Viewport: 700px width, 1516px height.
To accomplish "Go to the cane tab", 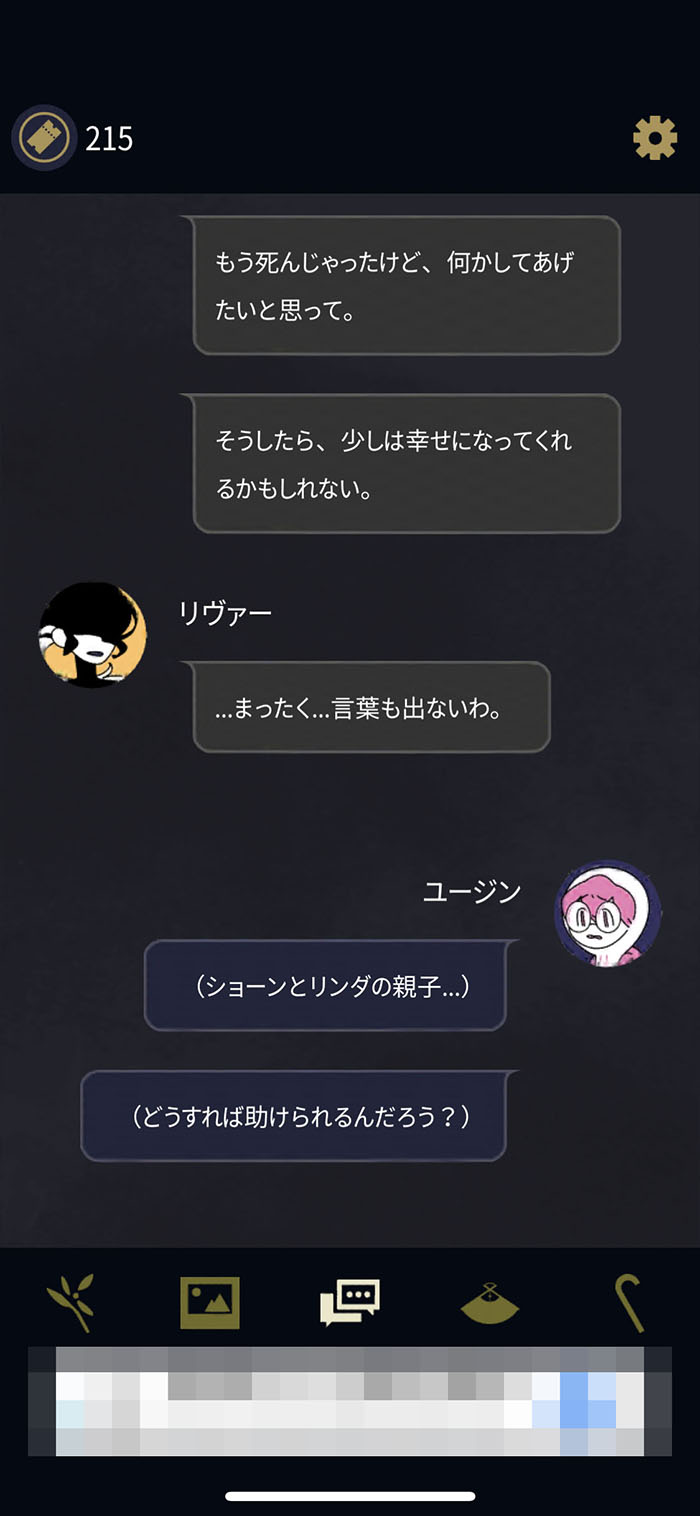I will 628,1302.
